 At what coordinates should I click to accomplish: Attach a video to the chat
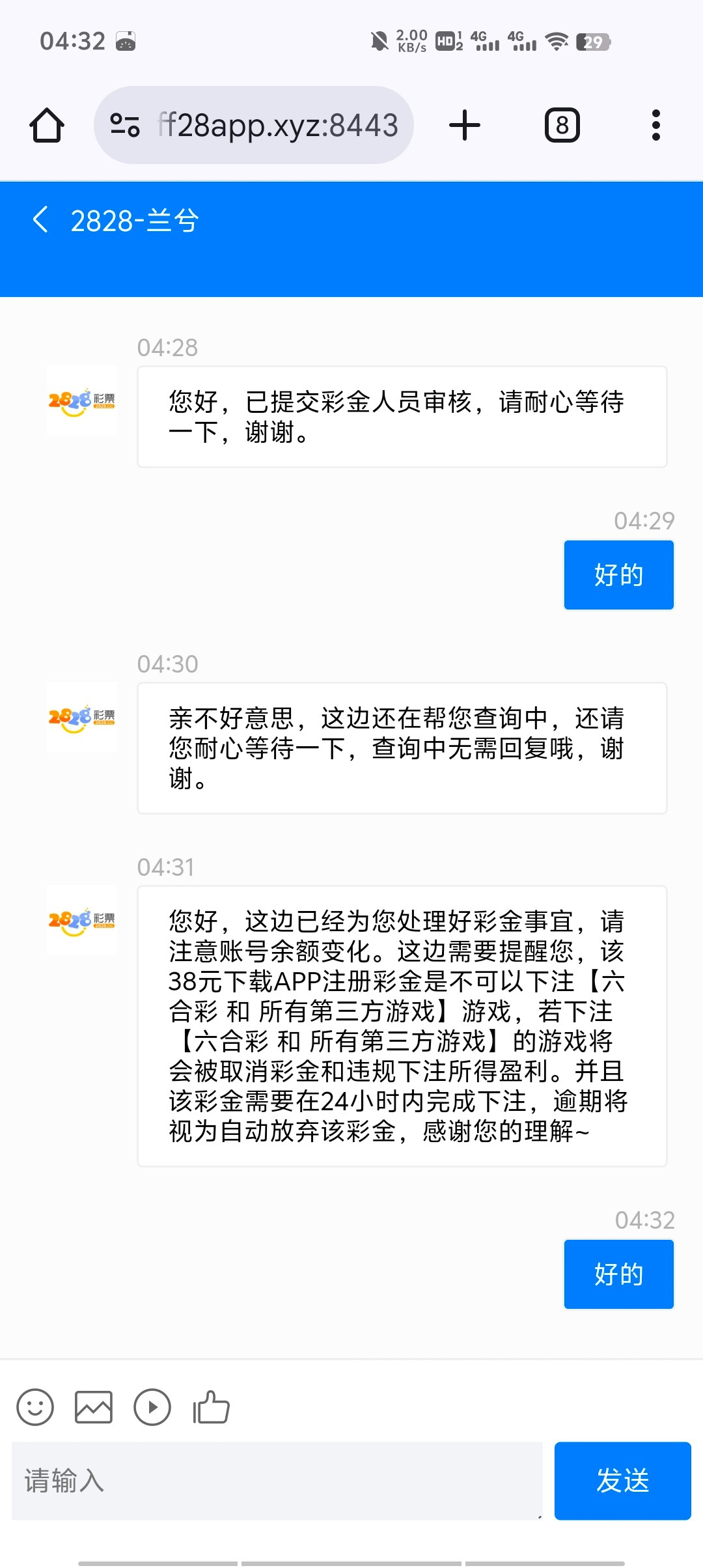(x=152, y=1407)
